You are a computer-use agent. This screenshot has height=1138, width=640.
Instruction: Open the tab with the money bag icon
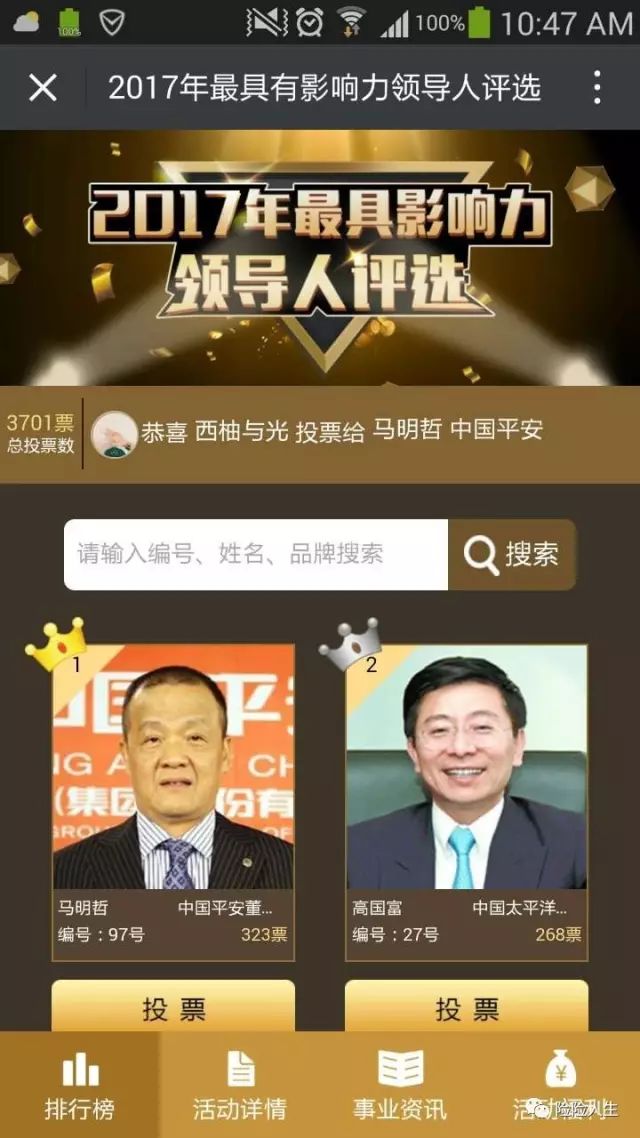(560, 1085)
